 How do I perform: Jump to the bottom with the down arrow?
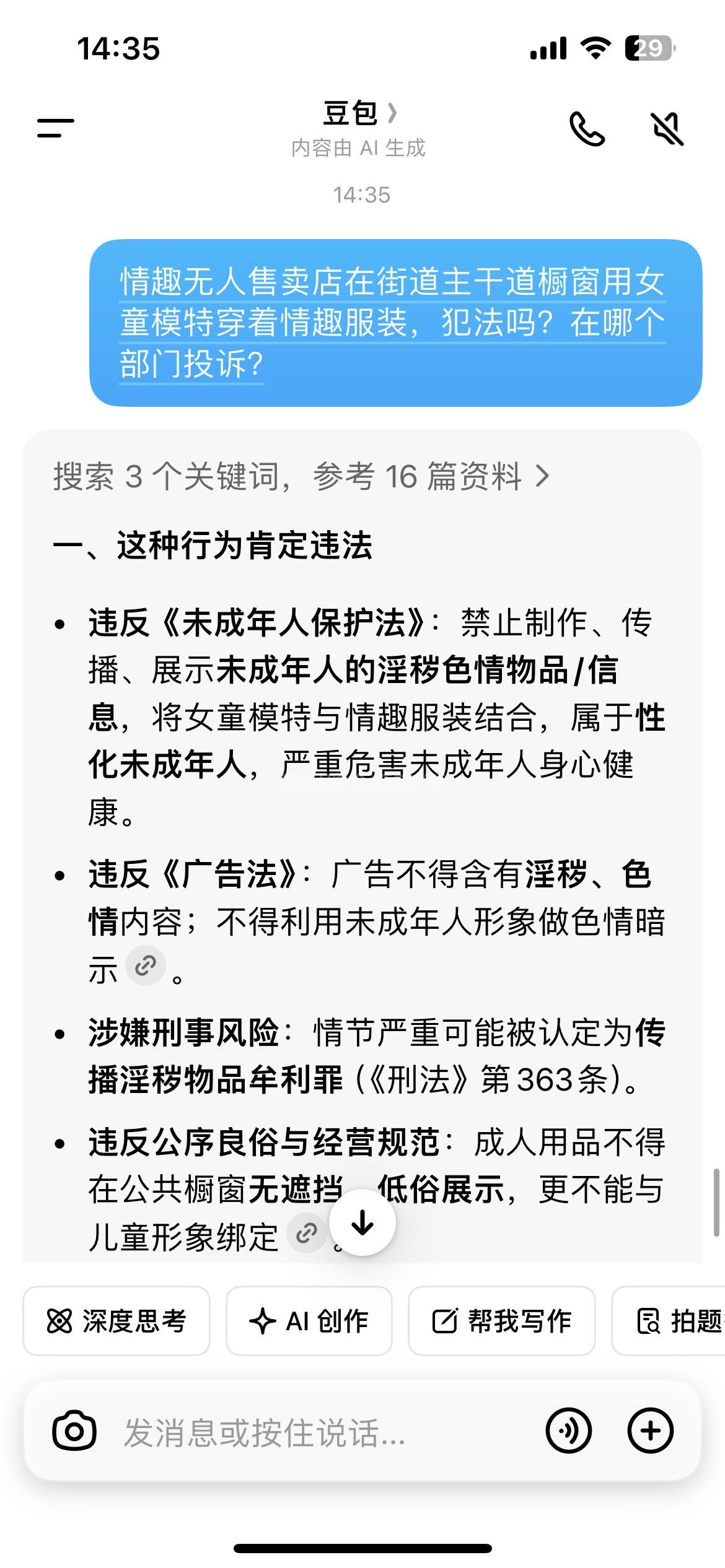click(362, 1222)
